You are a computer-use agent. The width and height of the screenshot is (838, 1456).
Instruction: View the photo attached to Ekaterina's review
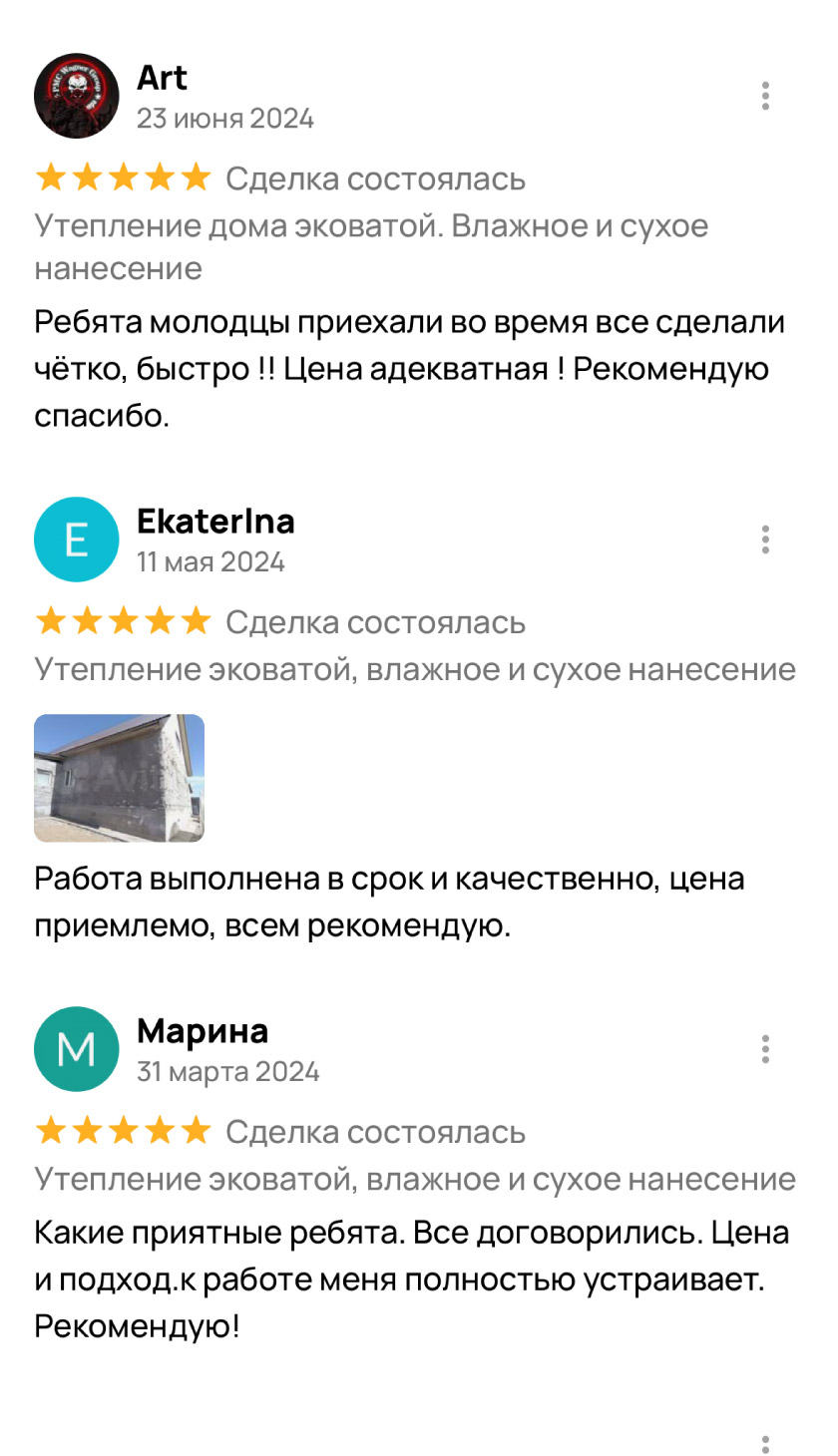pos(120,778)
